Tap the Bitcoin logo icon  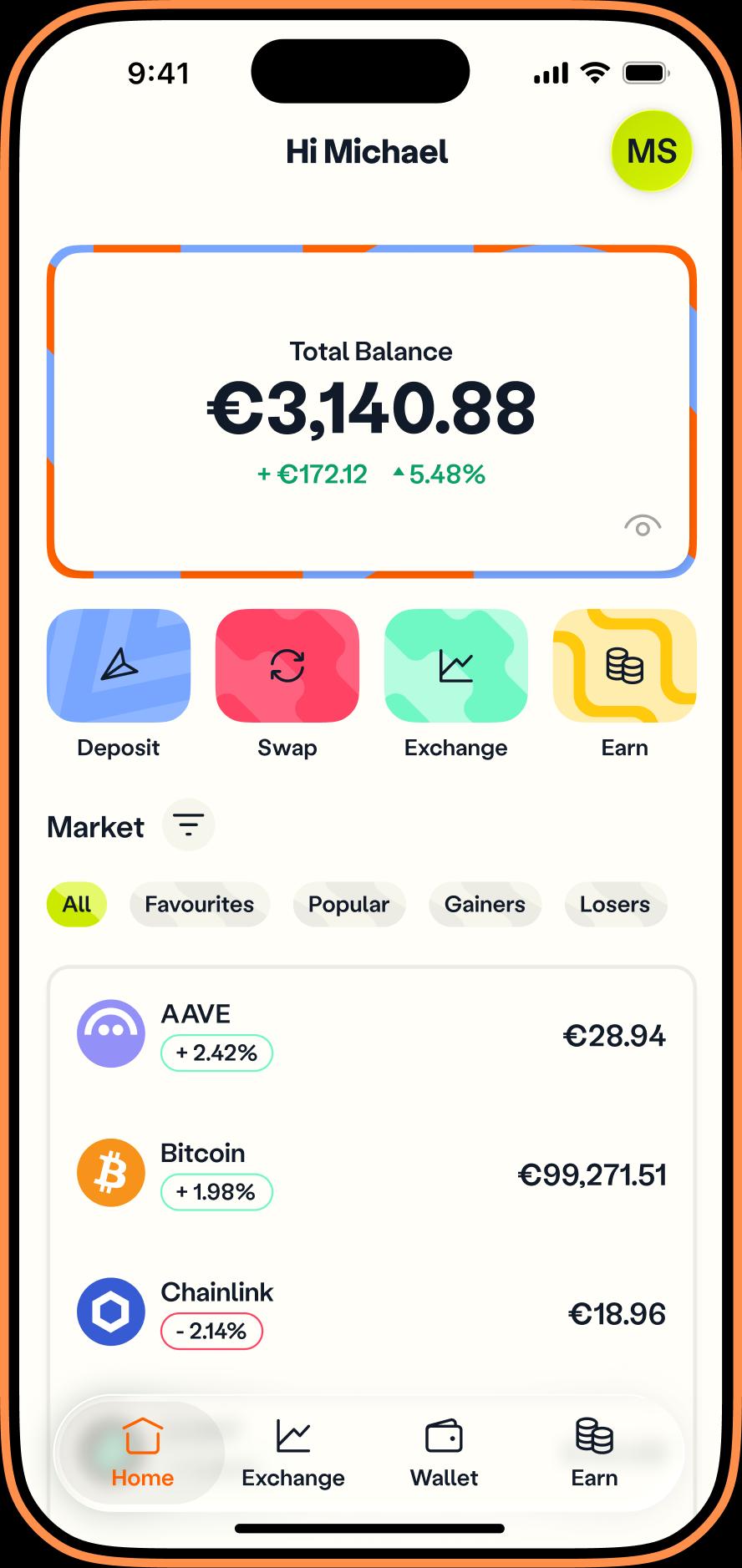coord(111,1172)
